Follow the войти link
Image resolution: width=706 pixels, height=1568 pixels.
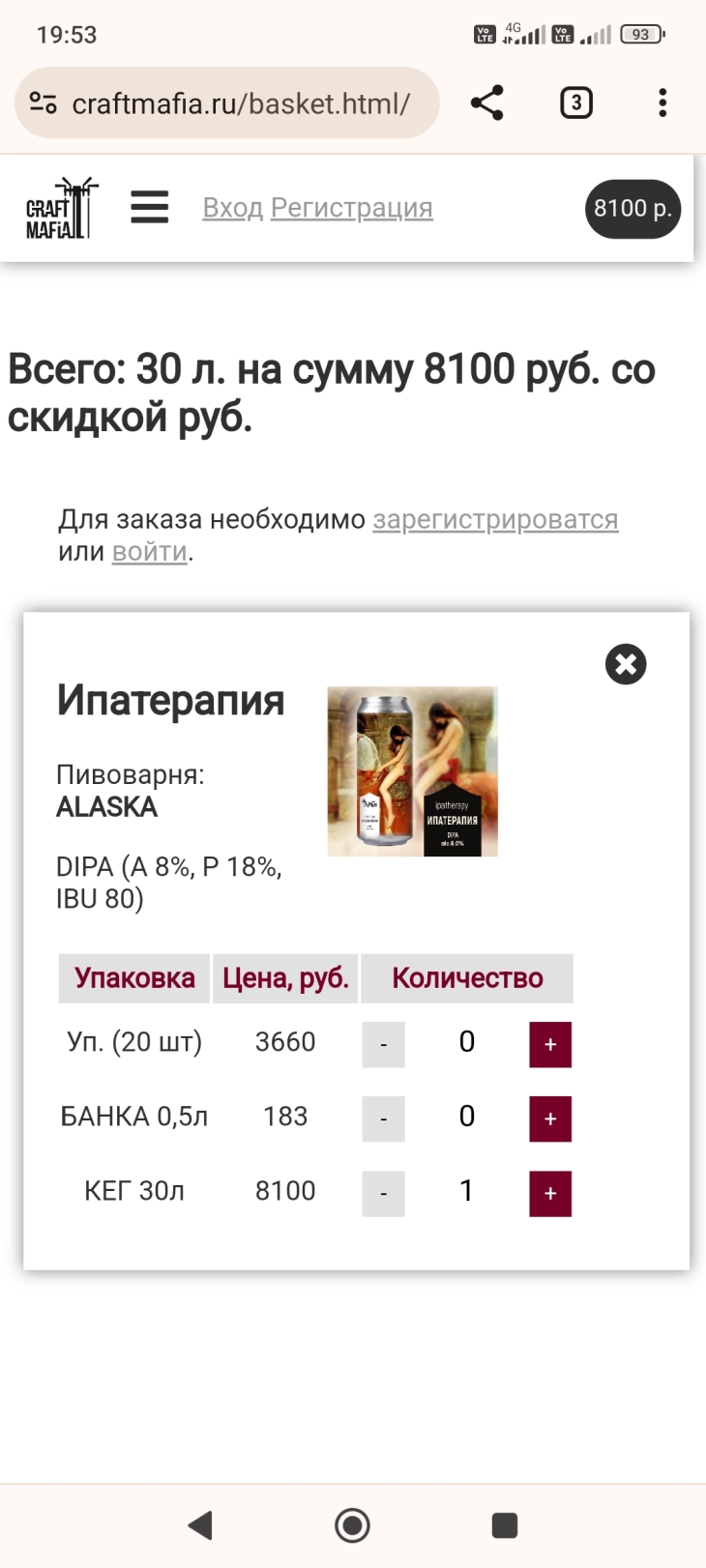pyautogui.click(x=150, y=552)
